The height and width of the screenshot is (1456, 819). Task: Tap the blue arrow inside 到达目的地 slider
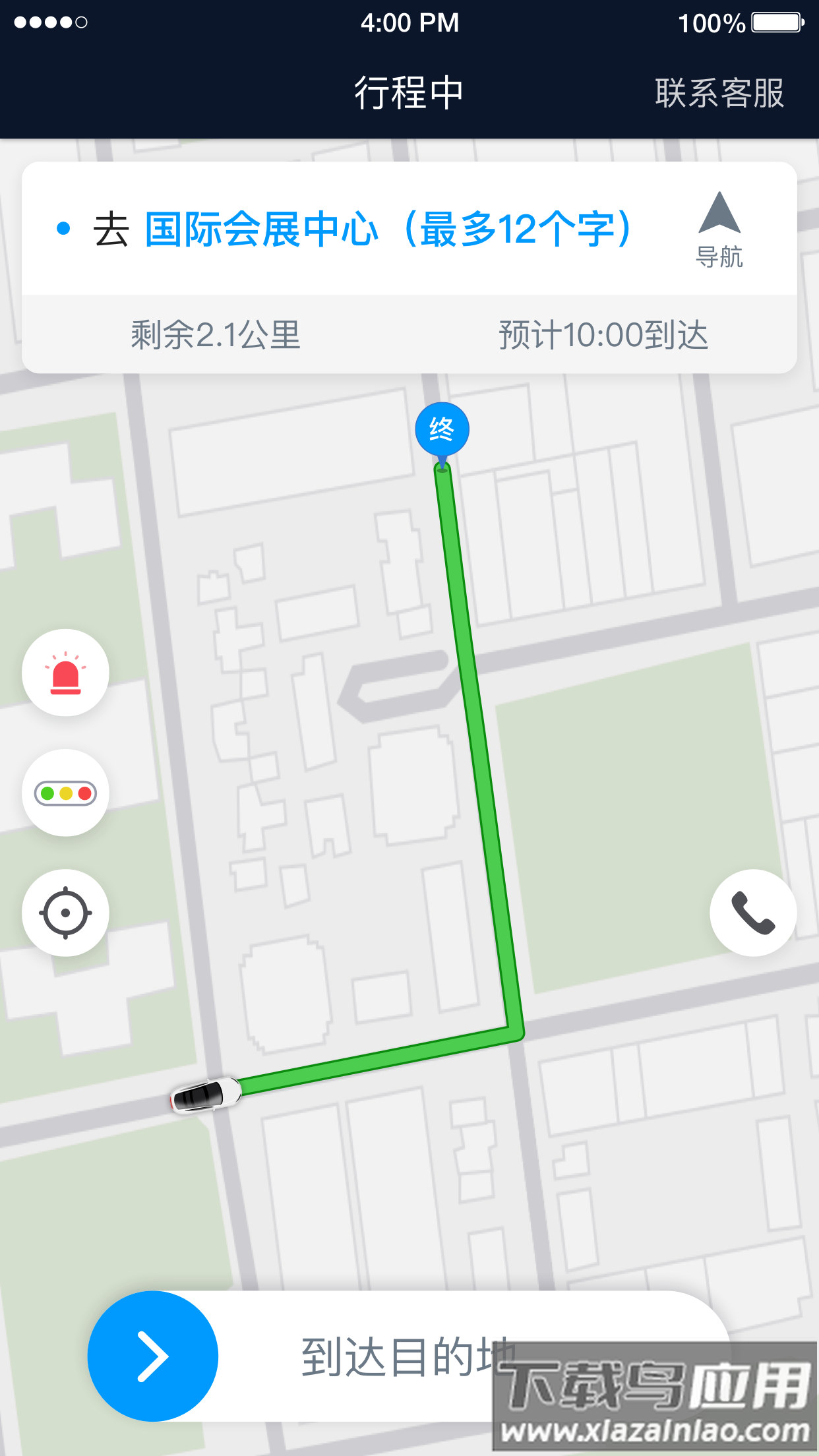click(x=153, y=1355)
